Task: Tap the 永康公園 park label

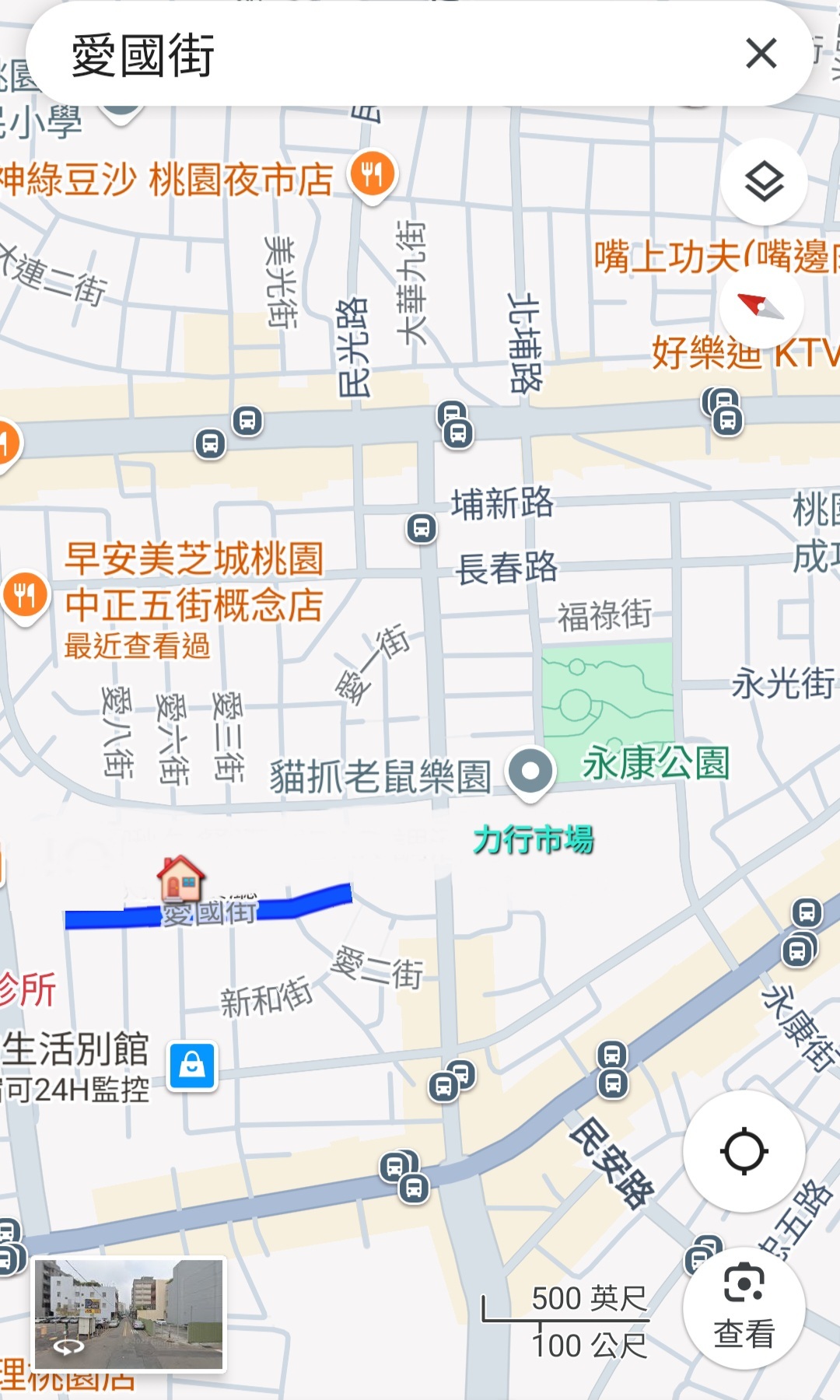Action: pos(656,763)
